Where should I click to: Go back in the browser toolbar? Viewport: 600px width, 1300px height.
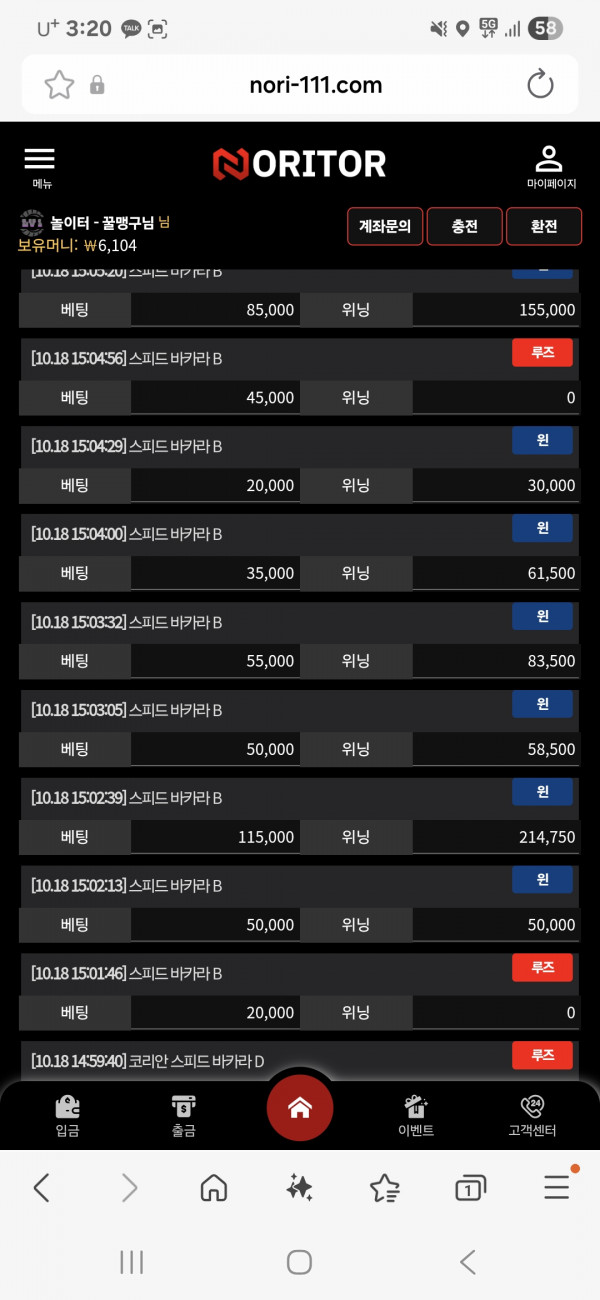tap(41, 1187)
